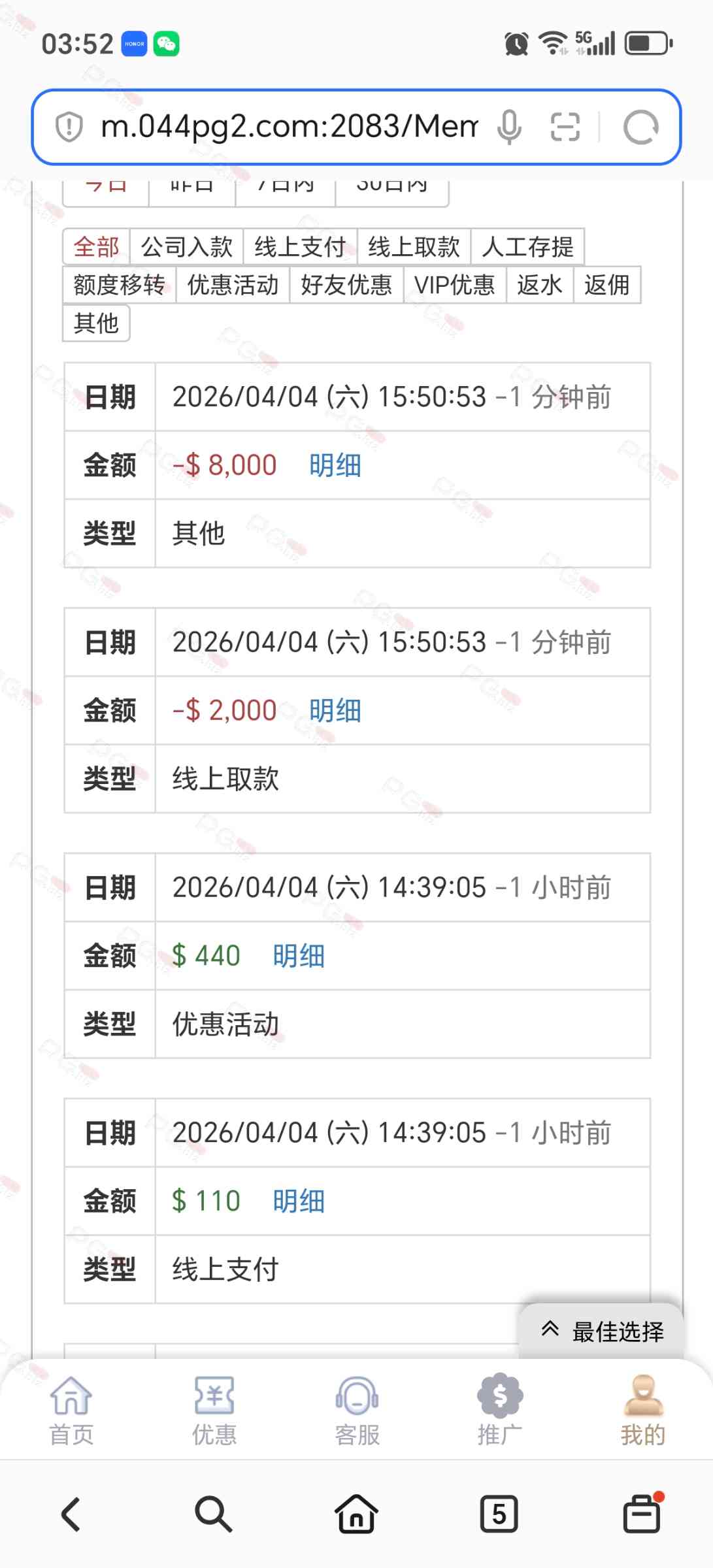Open the scan code icon
The image size is (713, 1568).
click(565, 126)
